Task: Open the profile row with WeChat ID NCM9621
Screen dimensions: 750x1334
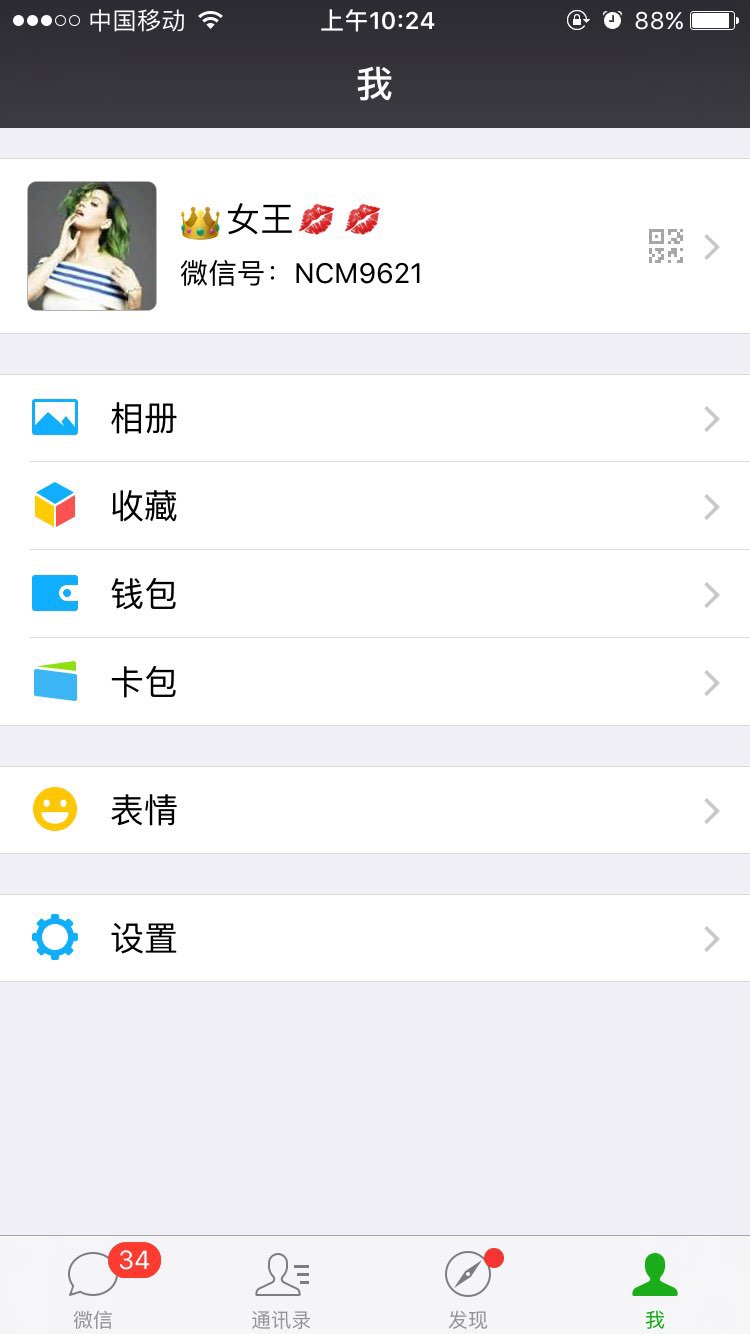Action: (x=375, y=246)
